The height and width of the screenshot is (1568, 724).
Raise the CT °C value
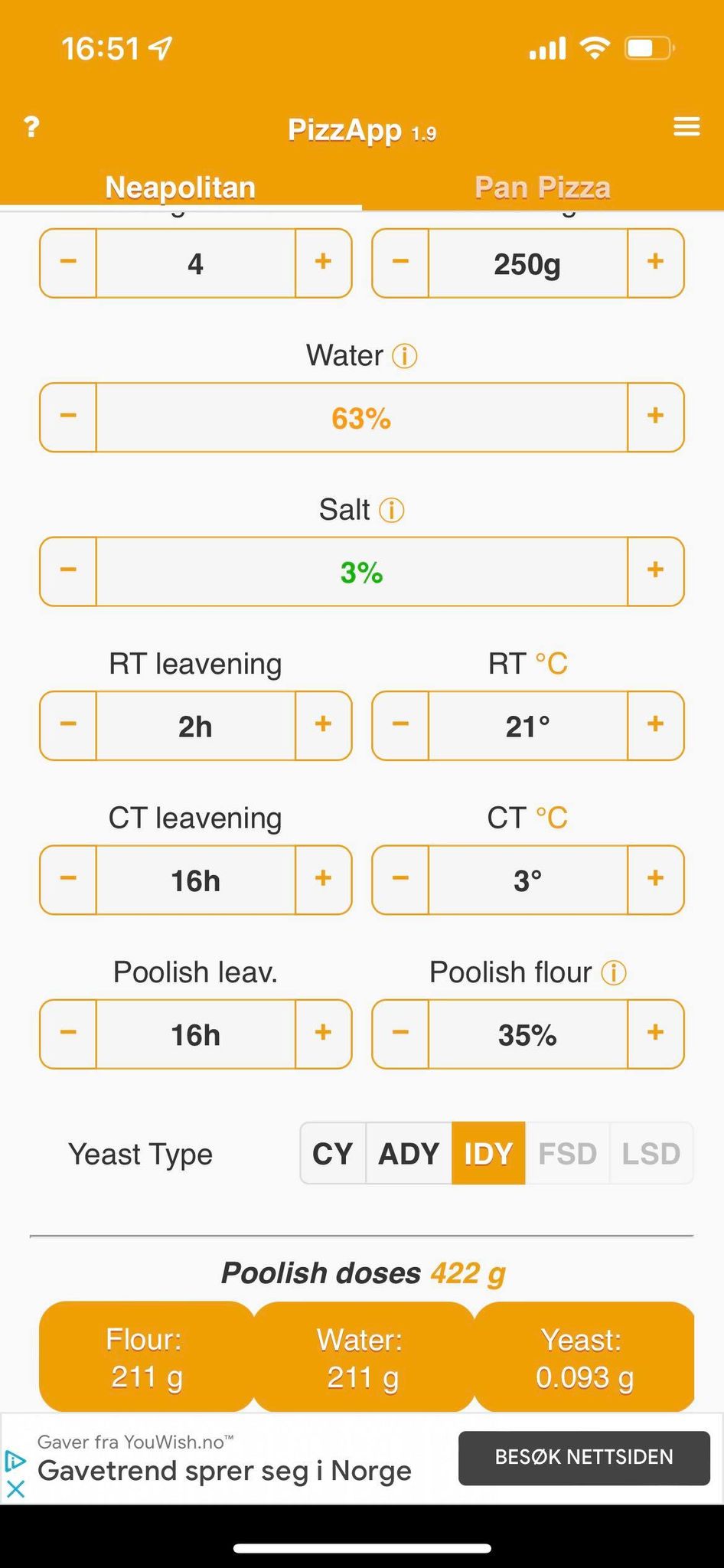[655, 879]
